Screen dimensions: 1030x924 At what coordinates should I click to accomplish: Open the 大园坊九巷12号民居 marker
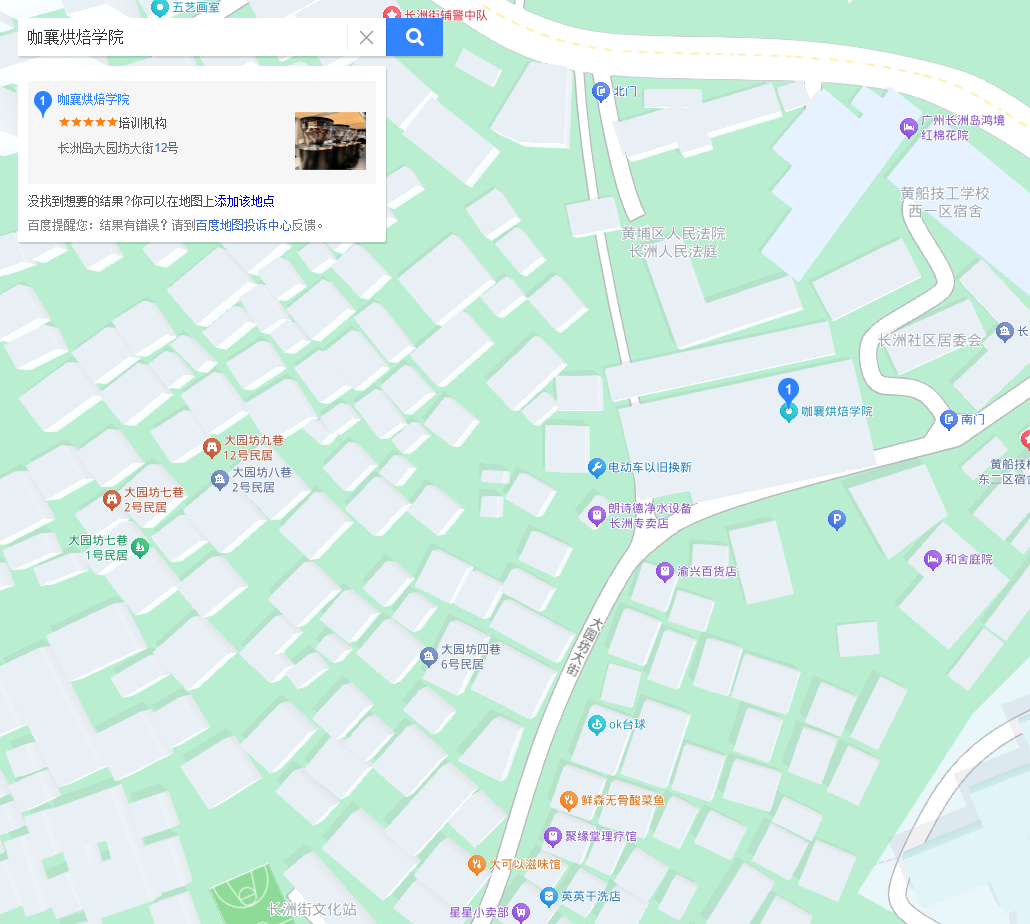211,446
